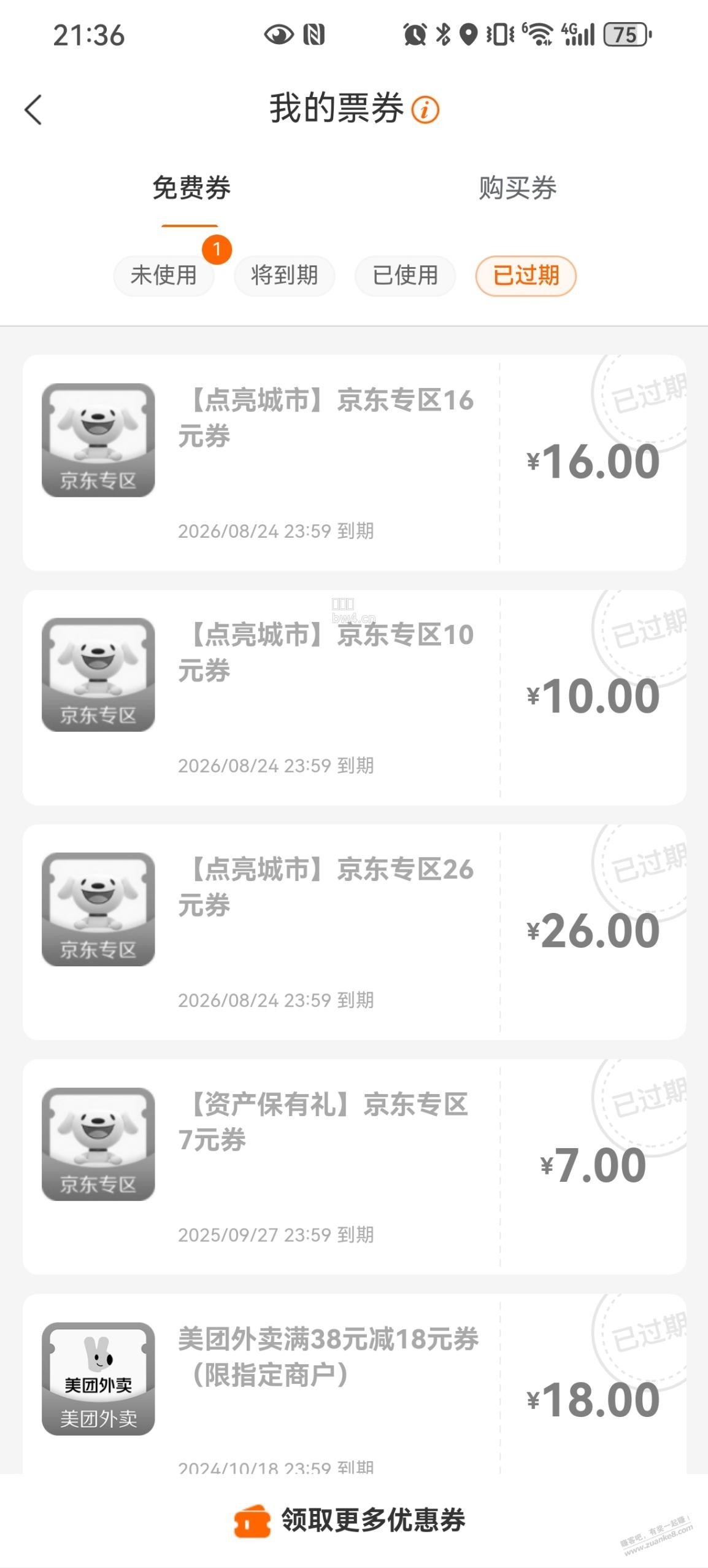This screenshot has width=708, height=1568.
Task: Open the 美团外卖满38元减18元券 card
Action: 354,1383
